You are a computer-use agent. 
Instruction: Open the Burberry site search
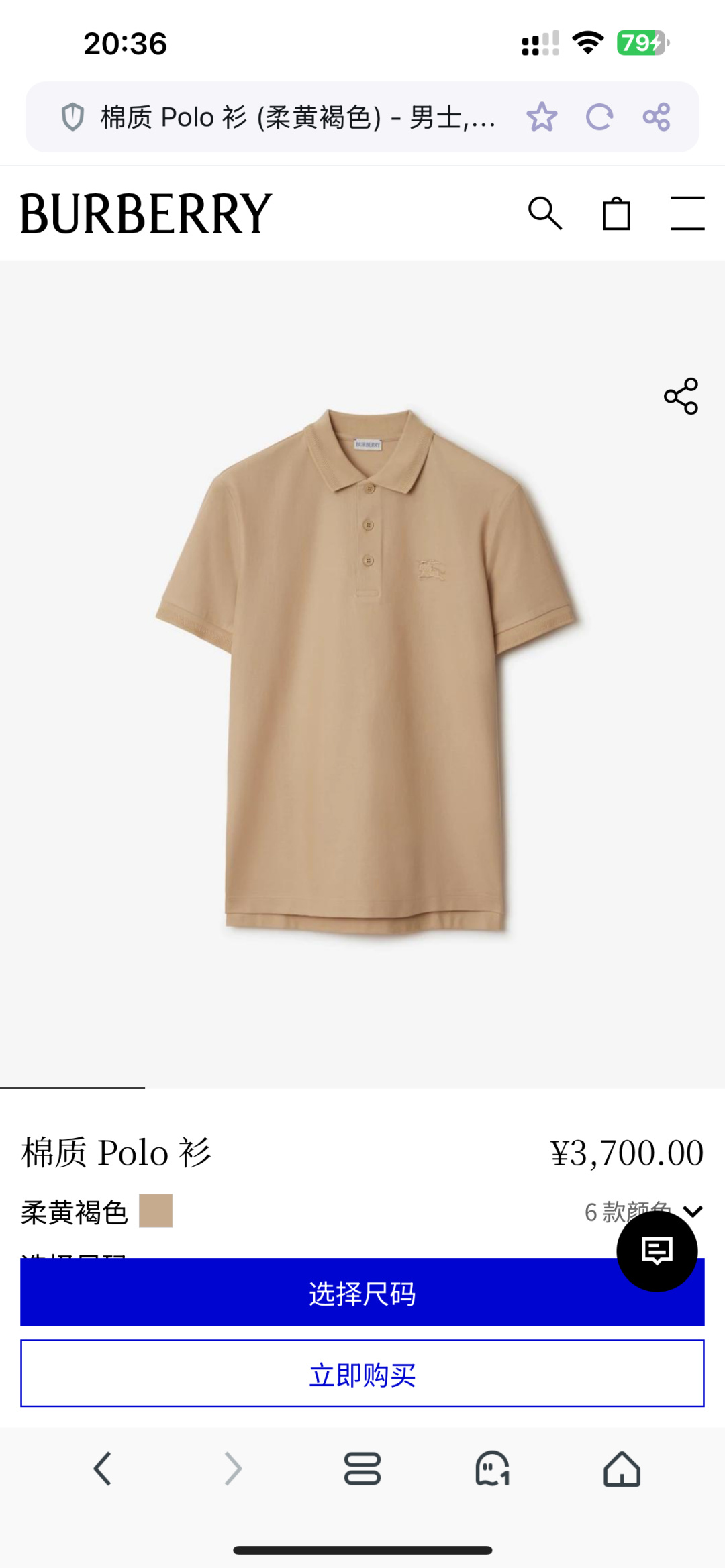tap(544, 214)
